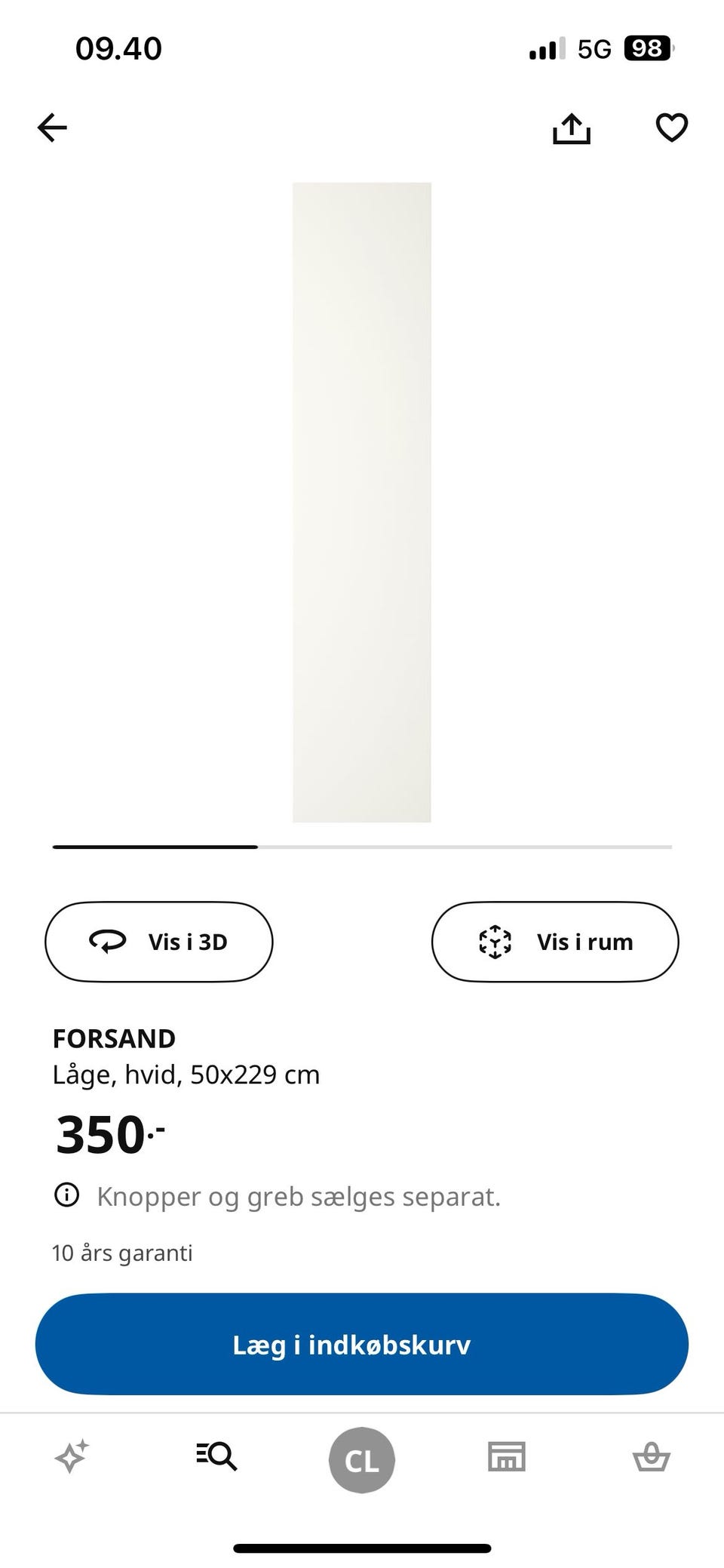This screenshot has width=724, height=1568.
Task: Tap the Vis i 3D button
Action: pos(159,942)
